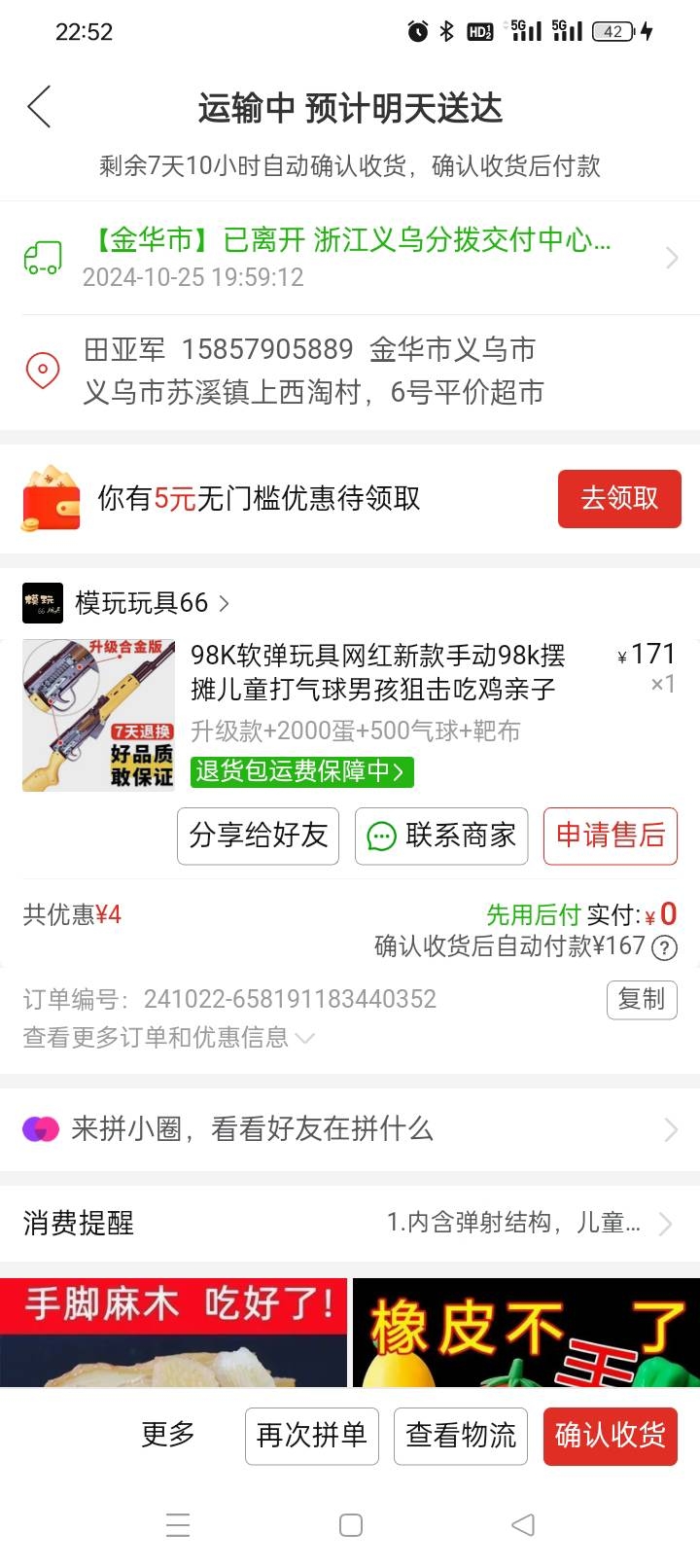Screen dimensions: 700x1568
Task: Reorder with 再次拼单
Action: pos(311,1435)
